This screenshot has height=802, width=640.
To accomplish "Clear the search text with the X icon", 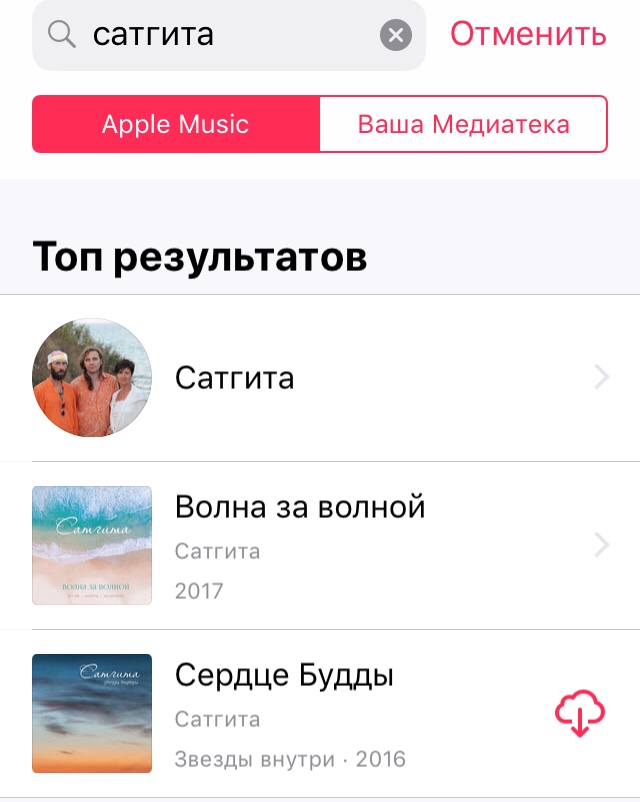I will pyautogui.click(x=396, y=36).
